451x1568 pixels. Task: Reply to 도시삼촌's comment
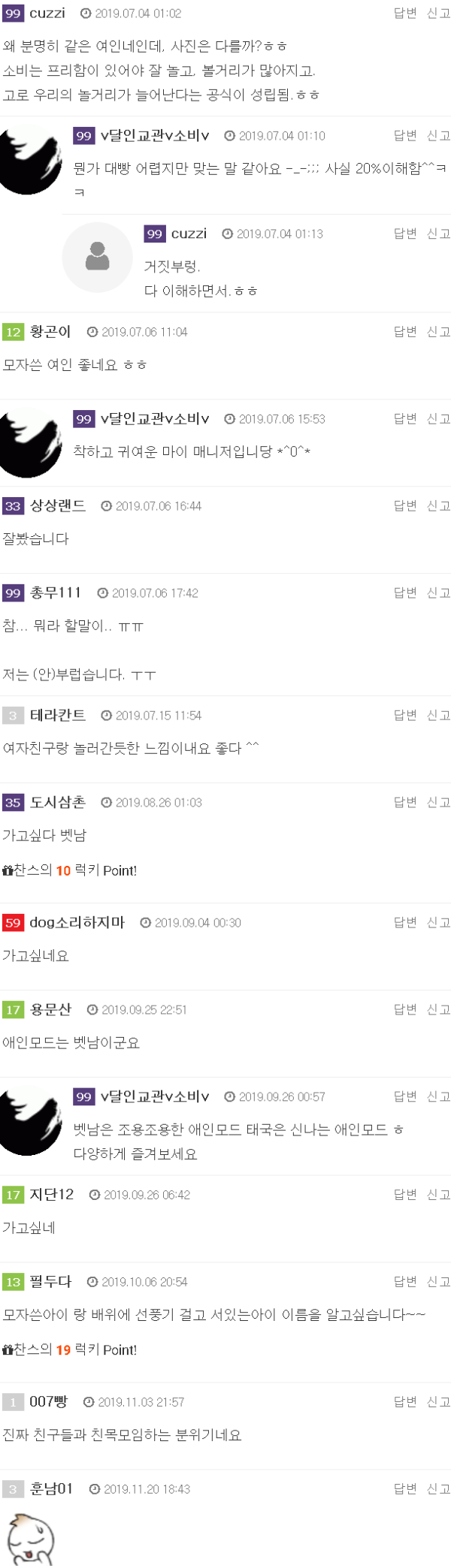(404, 803)
